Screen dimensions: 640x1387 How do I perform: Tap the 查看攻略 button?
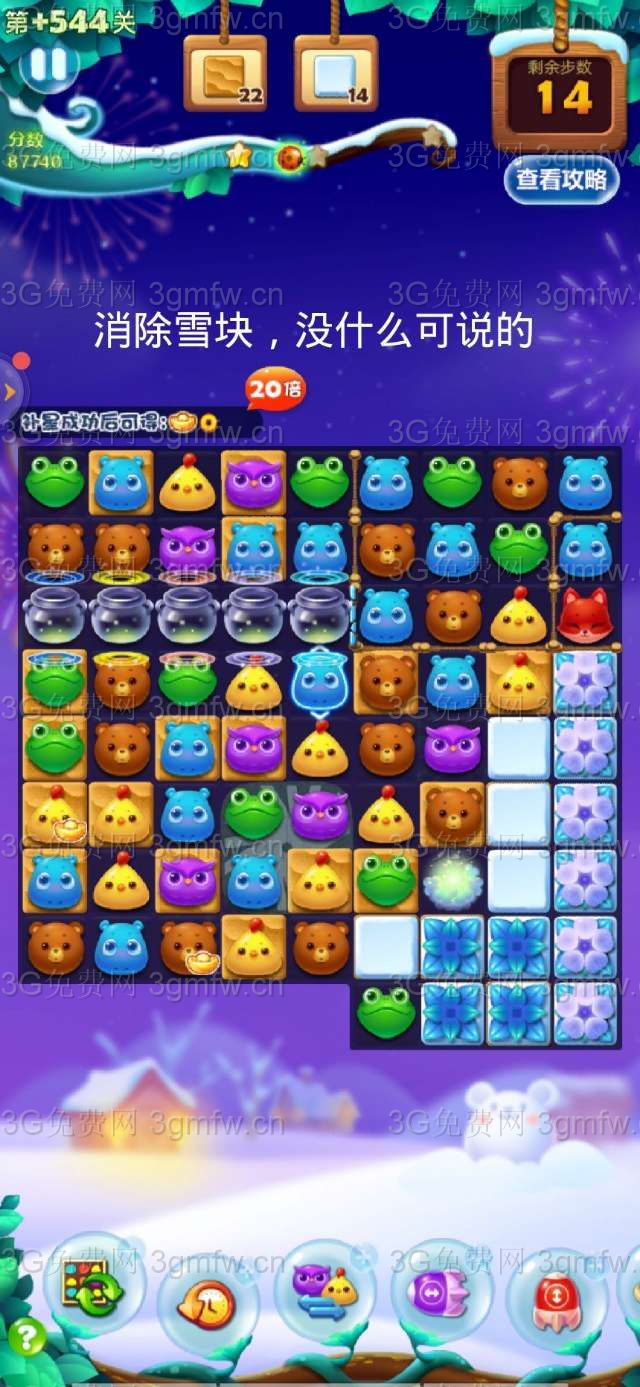point(561,180)
